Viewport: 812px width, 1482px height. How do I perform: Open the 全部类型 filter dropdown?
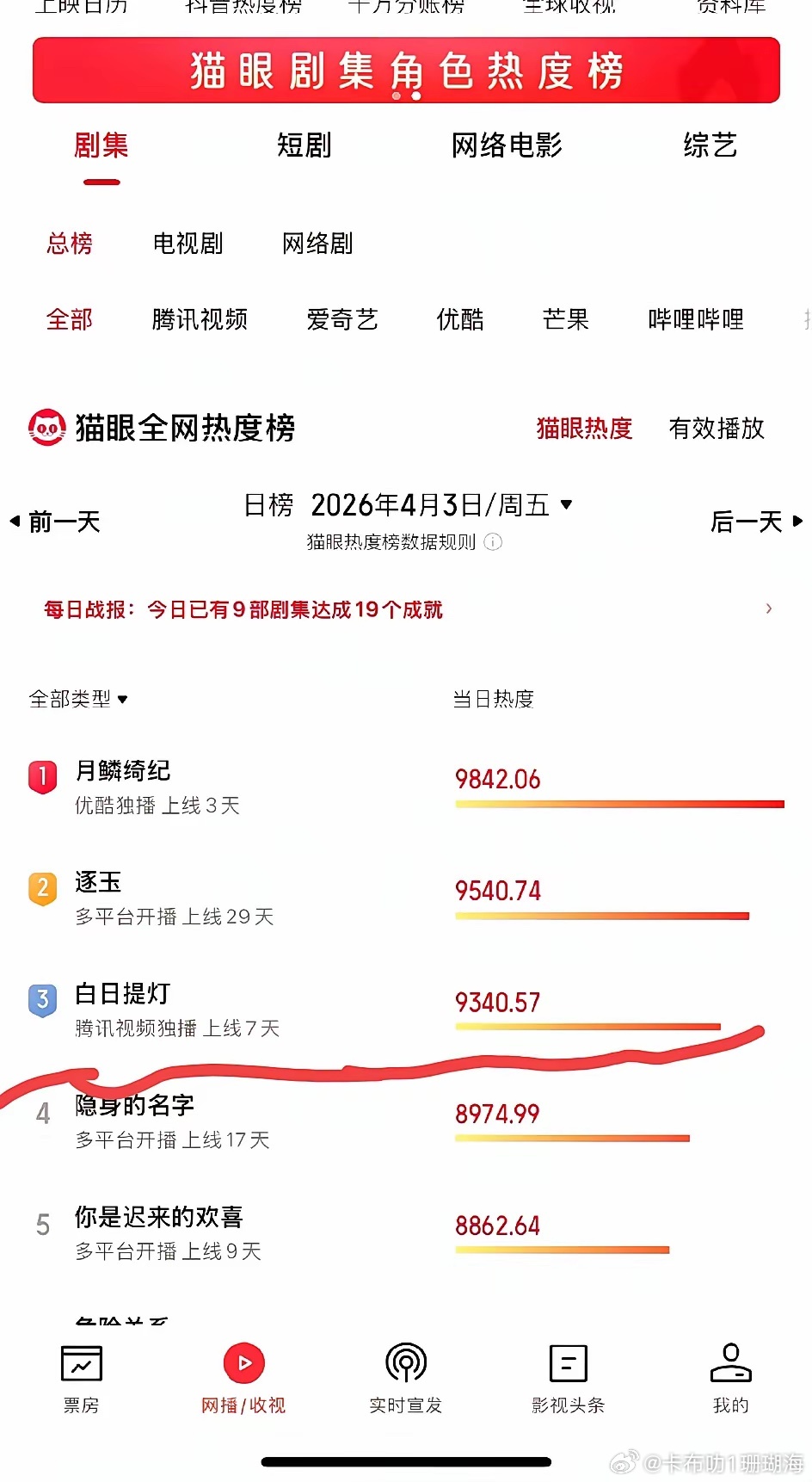pos(76,698)
